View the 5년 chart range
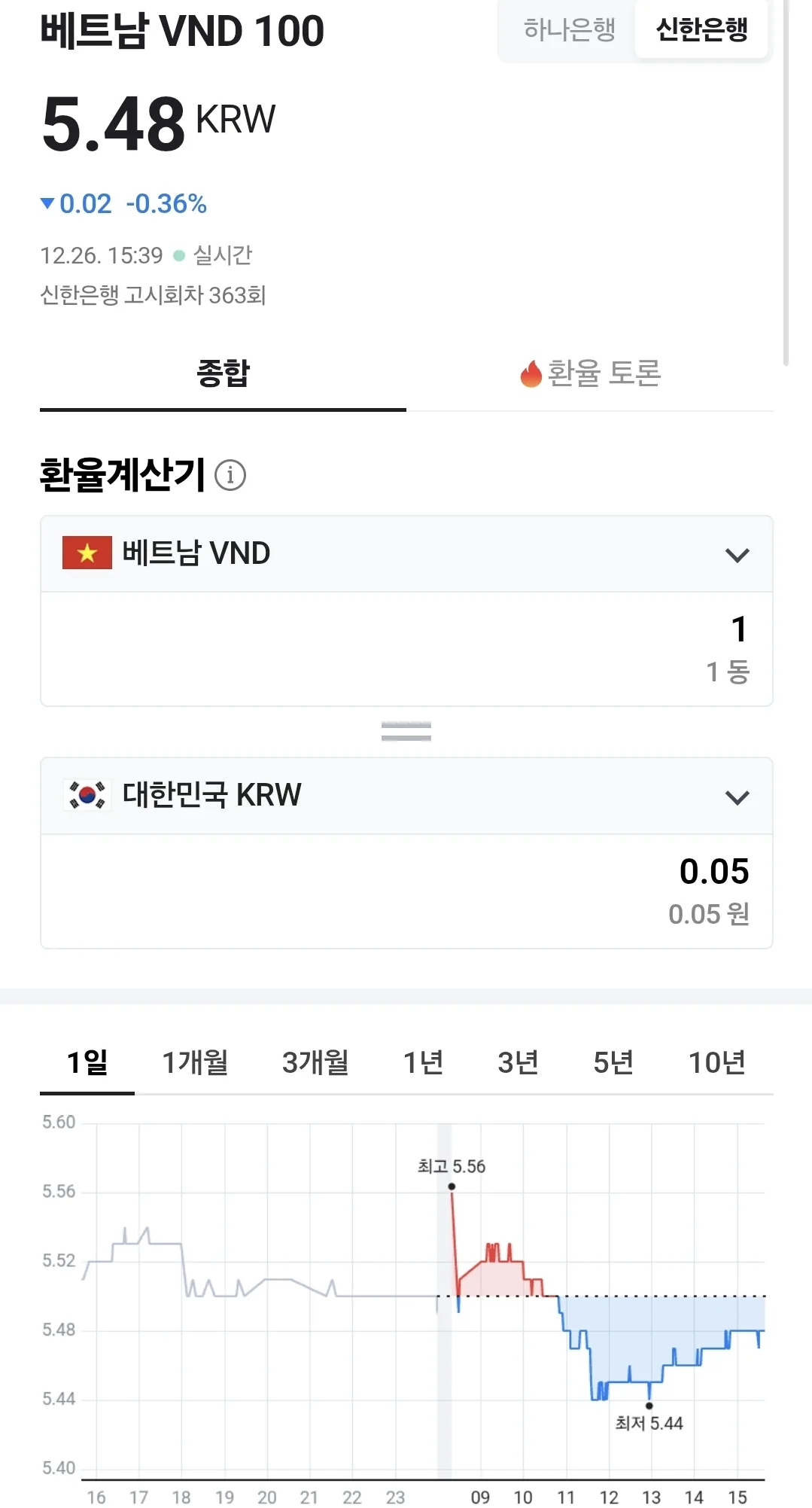Viewport: 812px width, 1508px height. [613, 1062]
